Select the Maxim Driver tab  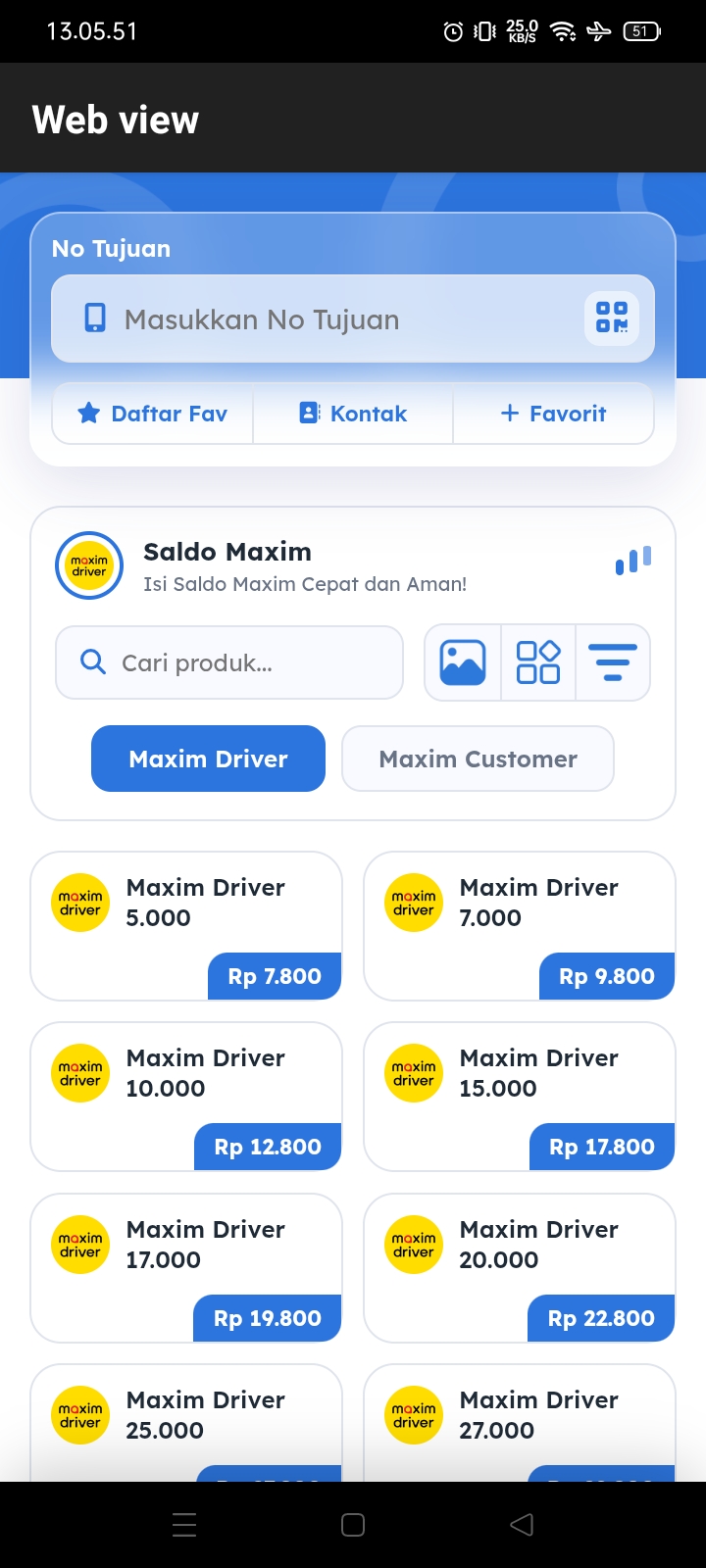click(208, 759)
